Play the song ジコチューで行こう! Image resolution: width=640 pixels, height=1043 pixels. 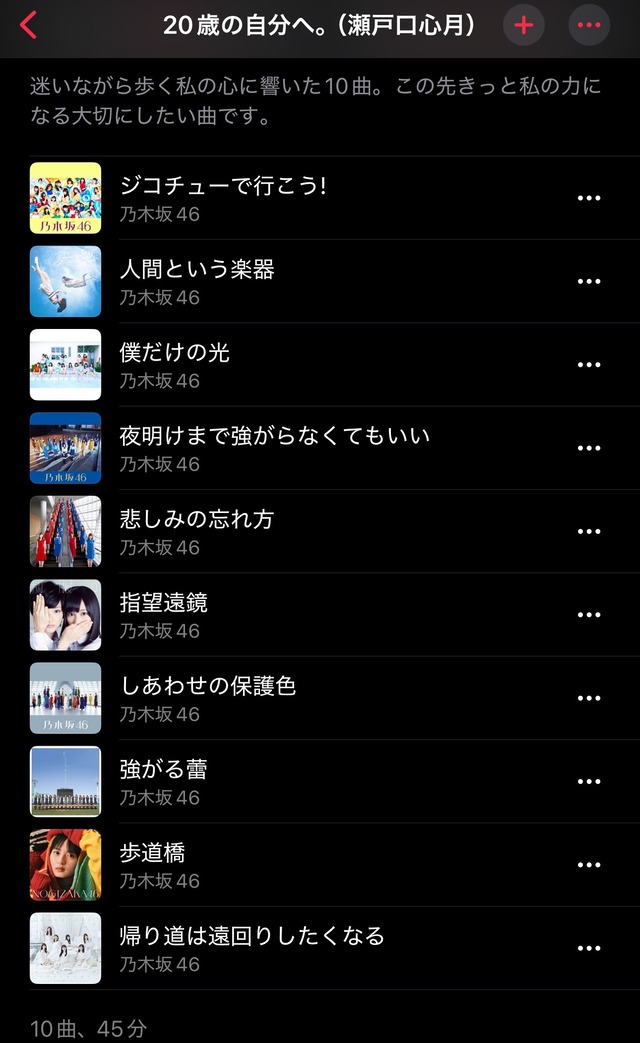tap(223, 186)
